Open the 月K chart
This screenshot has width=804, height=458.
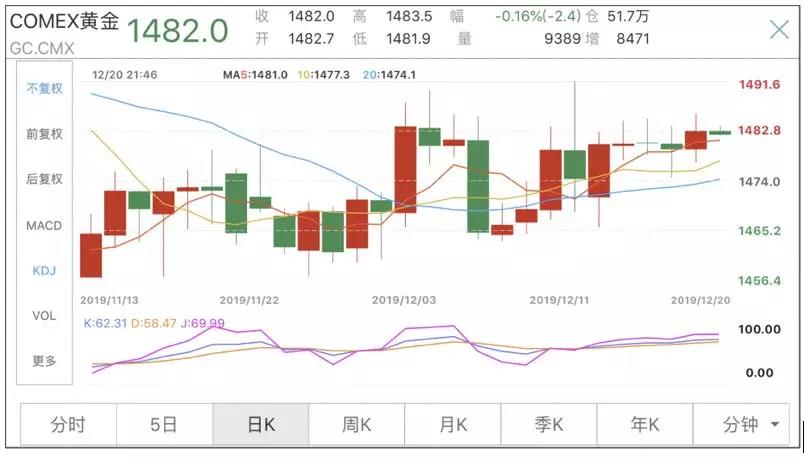pyautogui.click(x=452, y=425)
